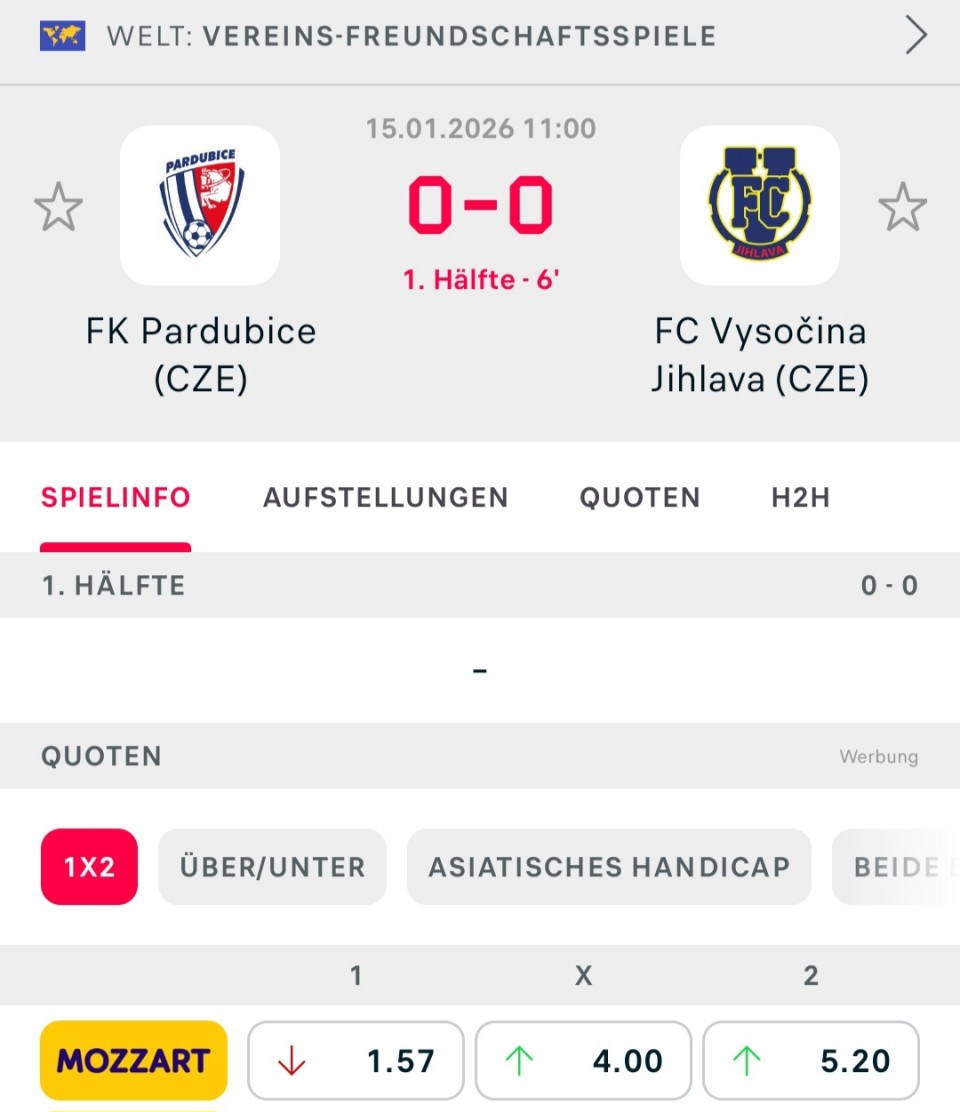Switch to the Aufstellungen tab
The width and height of the screenshot is (960, 1112).
click(x=385, y=497)
